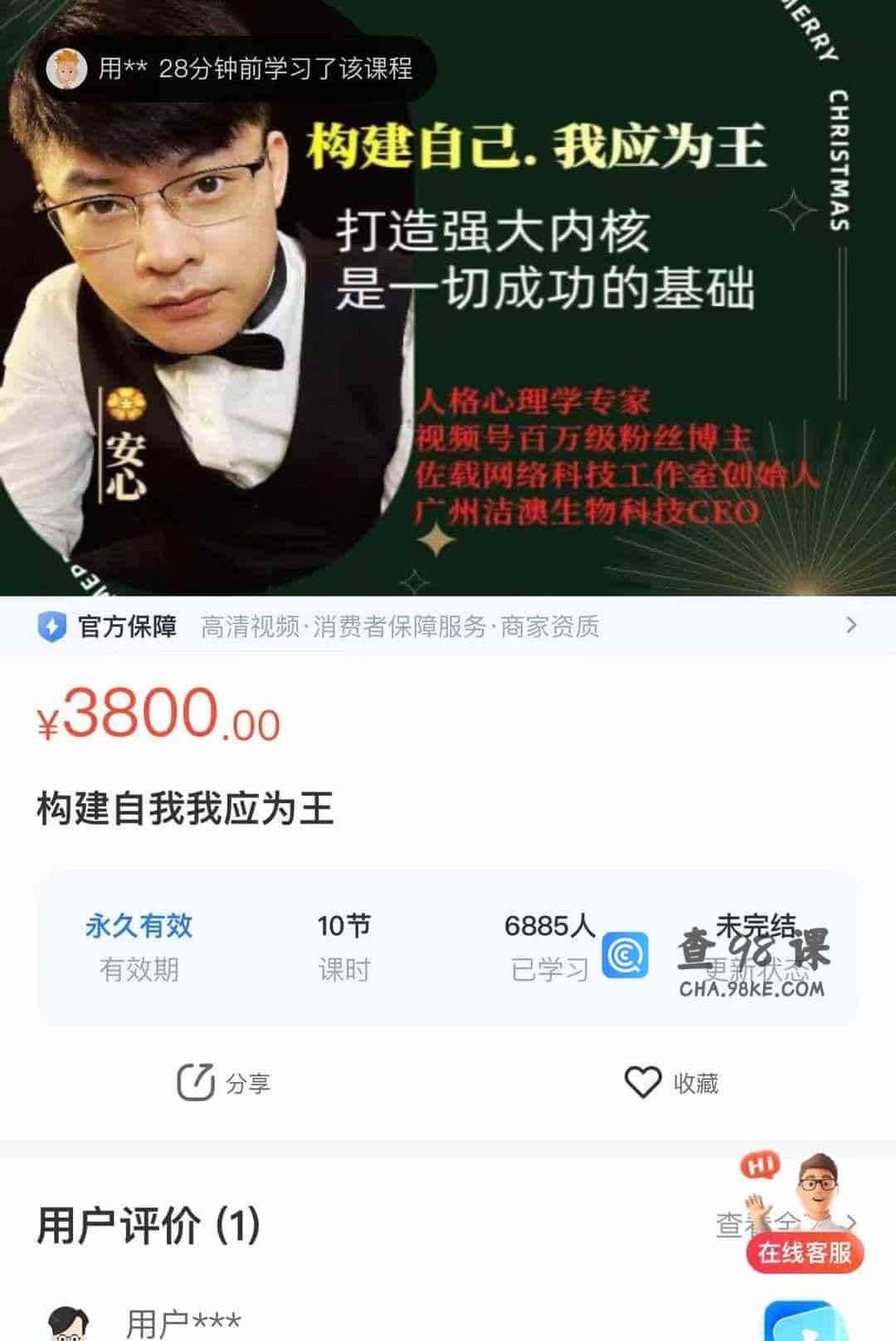
Task: Click the 分享 label
Action: [x=248, y=1081]
